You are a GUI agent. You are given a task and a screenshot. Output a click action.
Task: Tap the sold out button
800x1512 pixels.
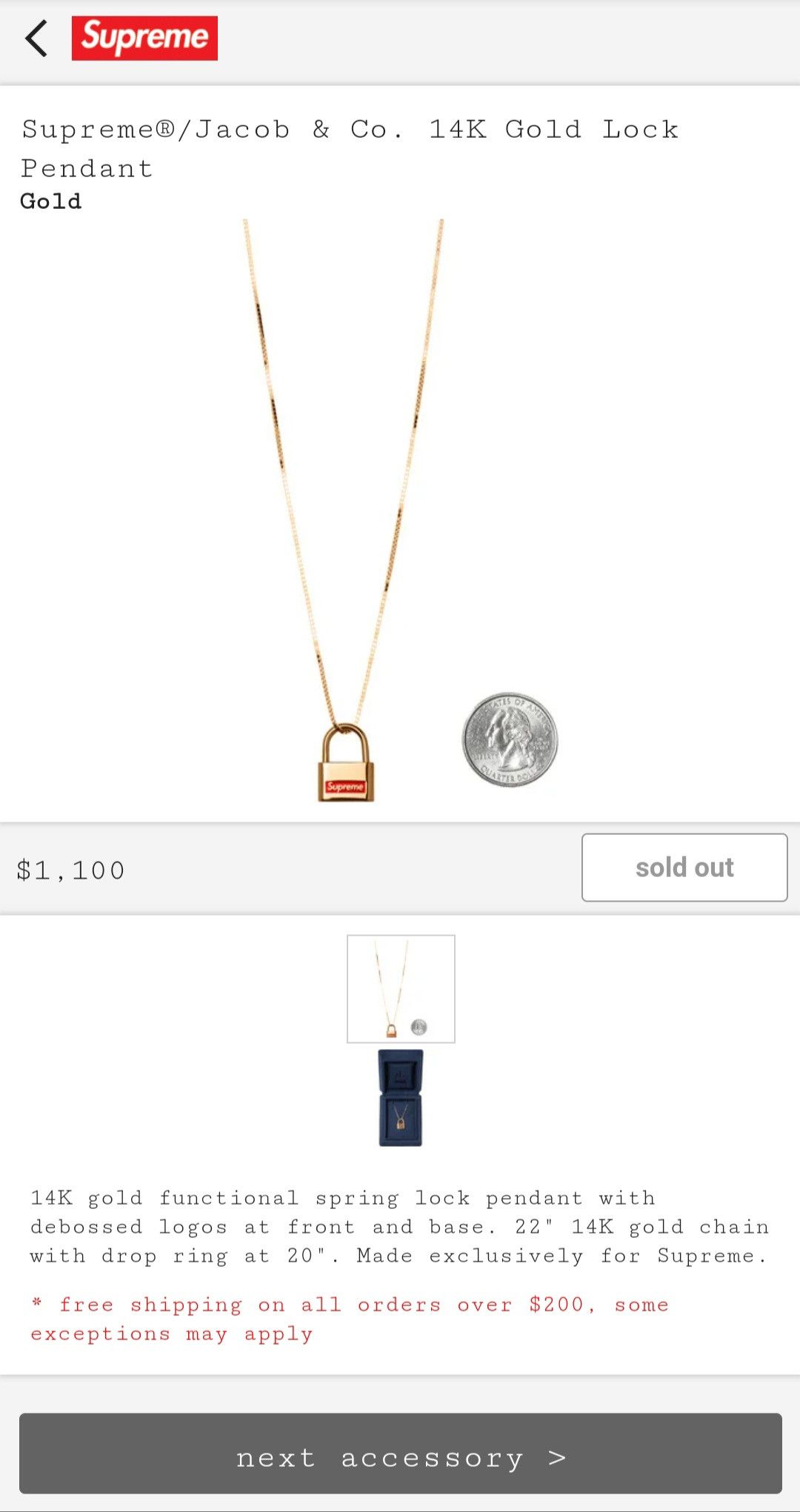pyautogui.click(x=684, y=867)
